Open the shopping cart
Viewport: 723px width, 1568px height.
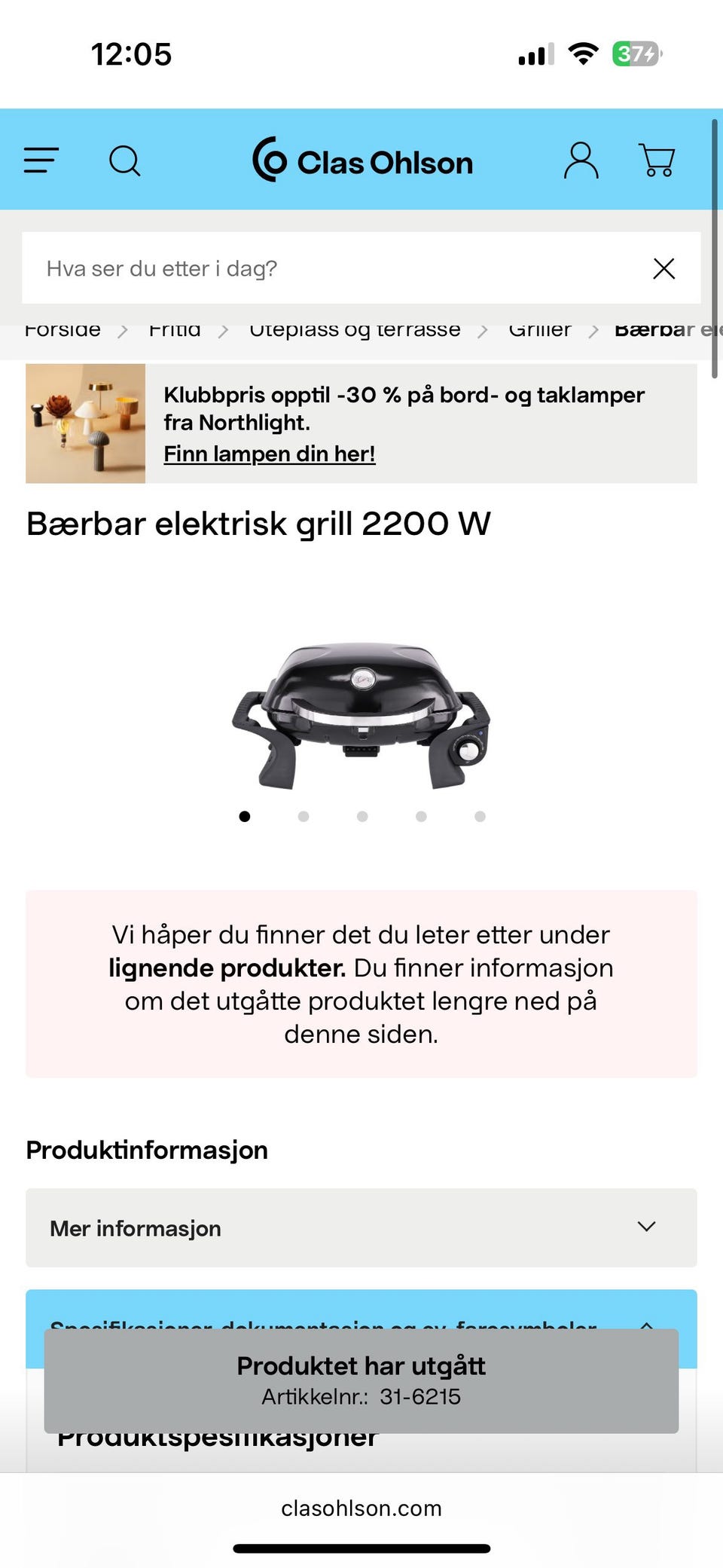(657, 160)
